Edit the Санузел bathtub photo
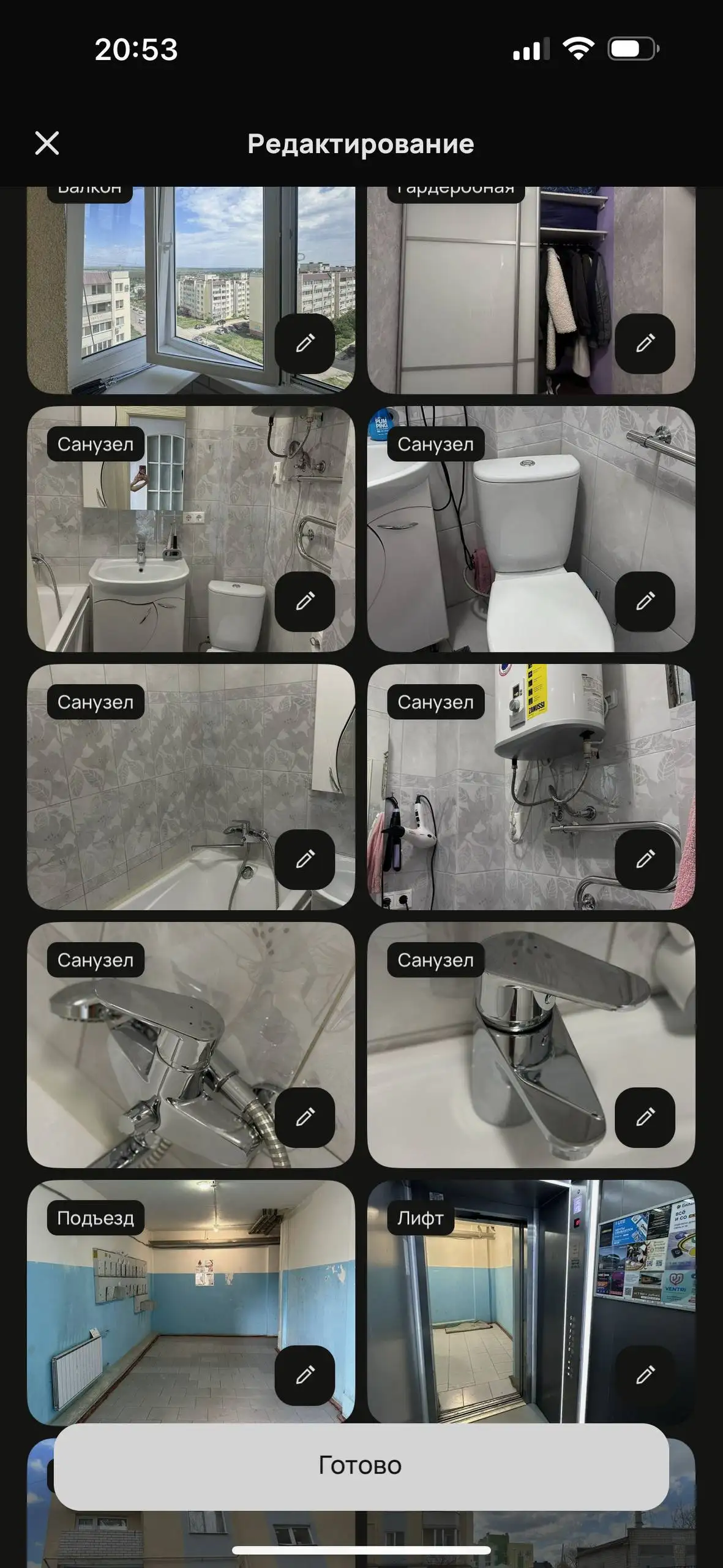 pyautogui.click(x=305, y=859)
